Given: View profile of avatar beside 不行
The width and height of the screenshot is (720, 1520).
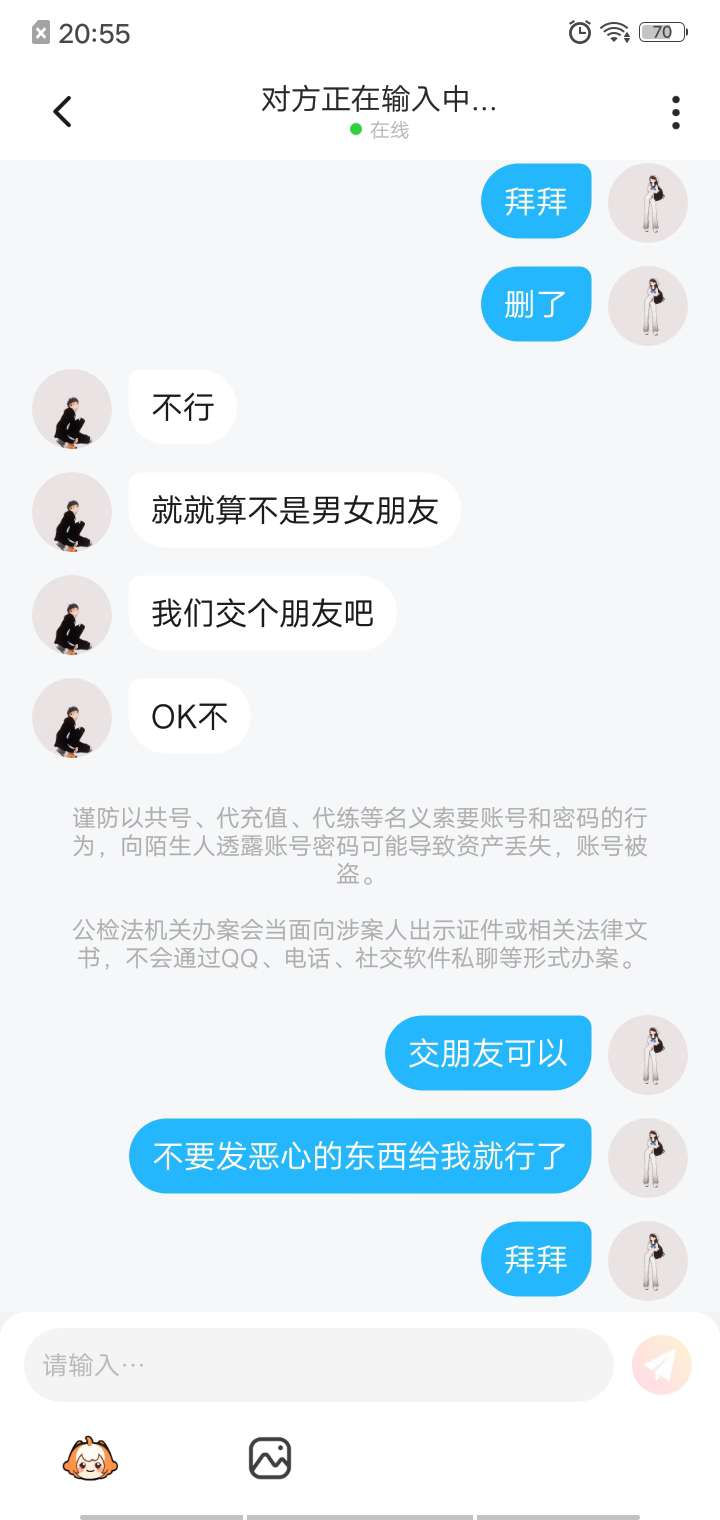Looking at the screenshot, I should coord(72,409).
